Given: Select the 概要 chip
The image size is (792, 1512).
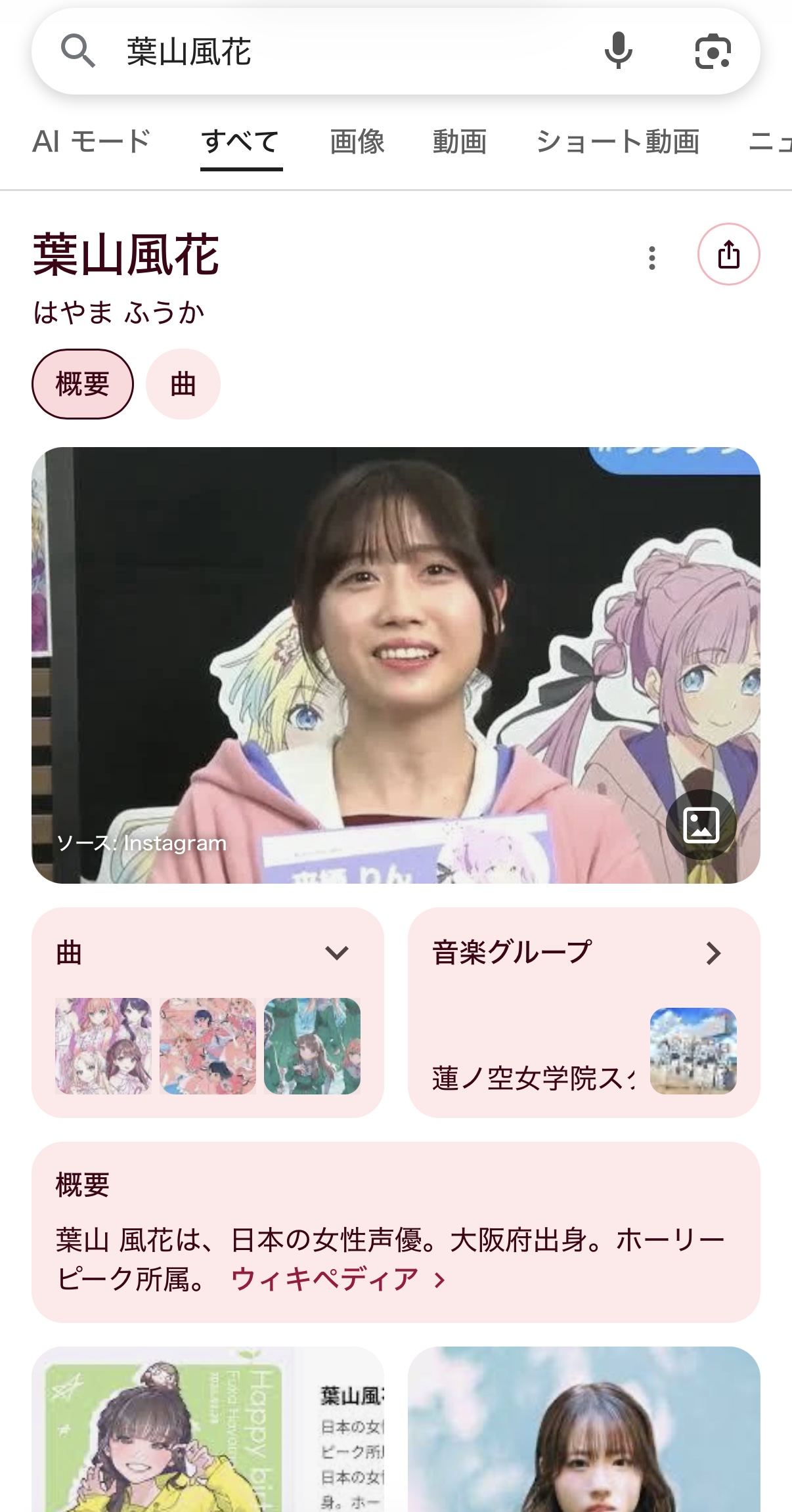Looking at the screenshot, I should pyautogui.click(x=83, y=384).
